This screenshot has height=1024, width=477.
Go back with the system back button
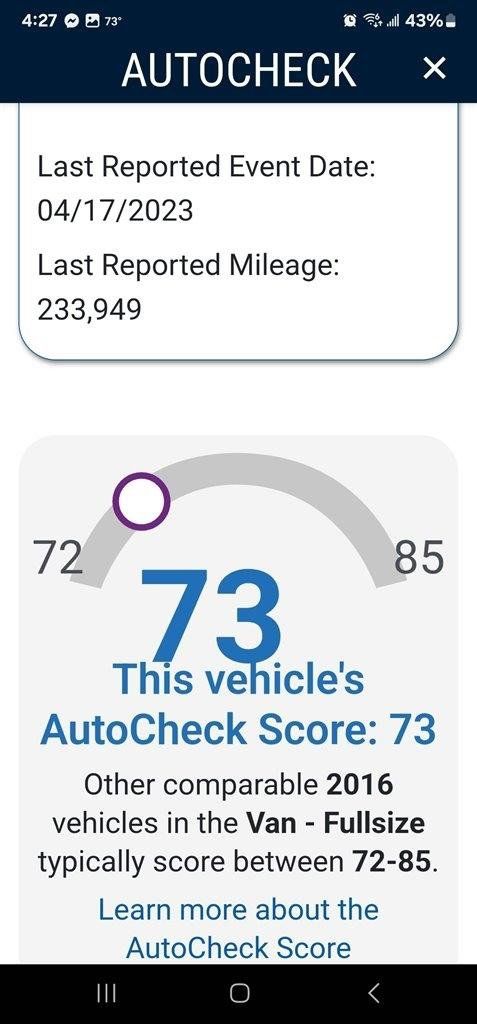click(x=373, y=993)
